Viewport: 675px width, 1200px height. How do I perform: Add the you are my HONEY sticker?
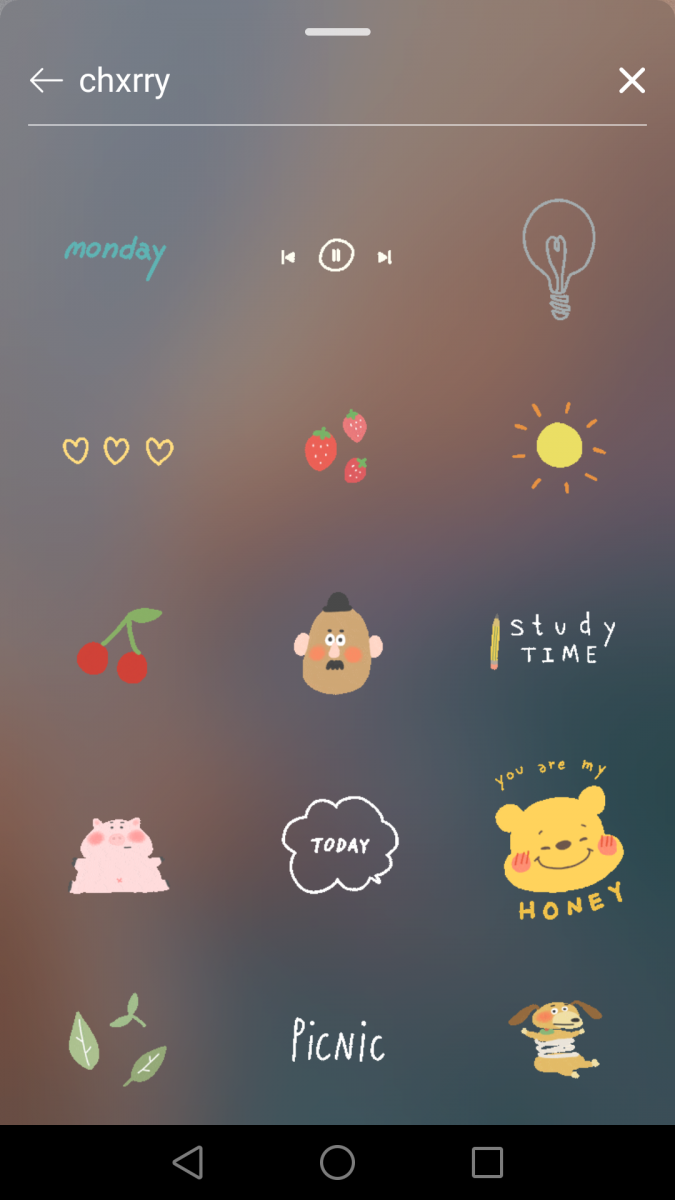point(560,840)
